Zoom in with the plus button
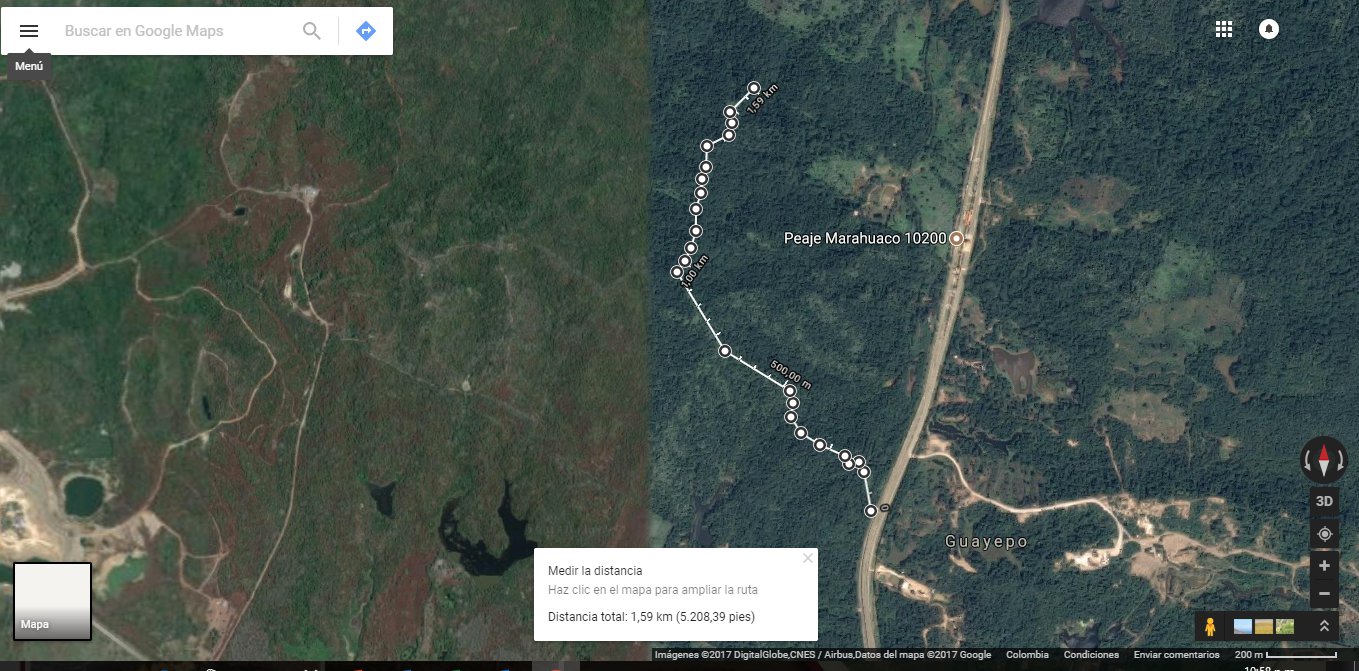Screen dimensions: 1359x671 pyautogui.click(x=1324, y=566)
